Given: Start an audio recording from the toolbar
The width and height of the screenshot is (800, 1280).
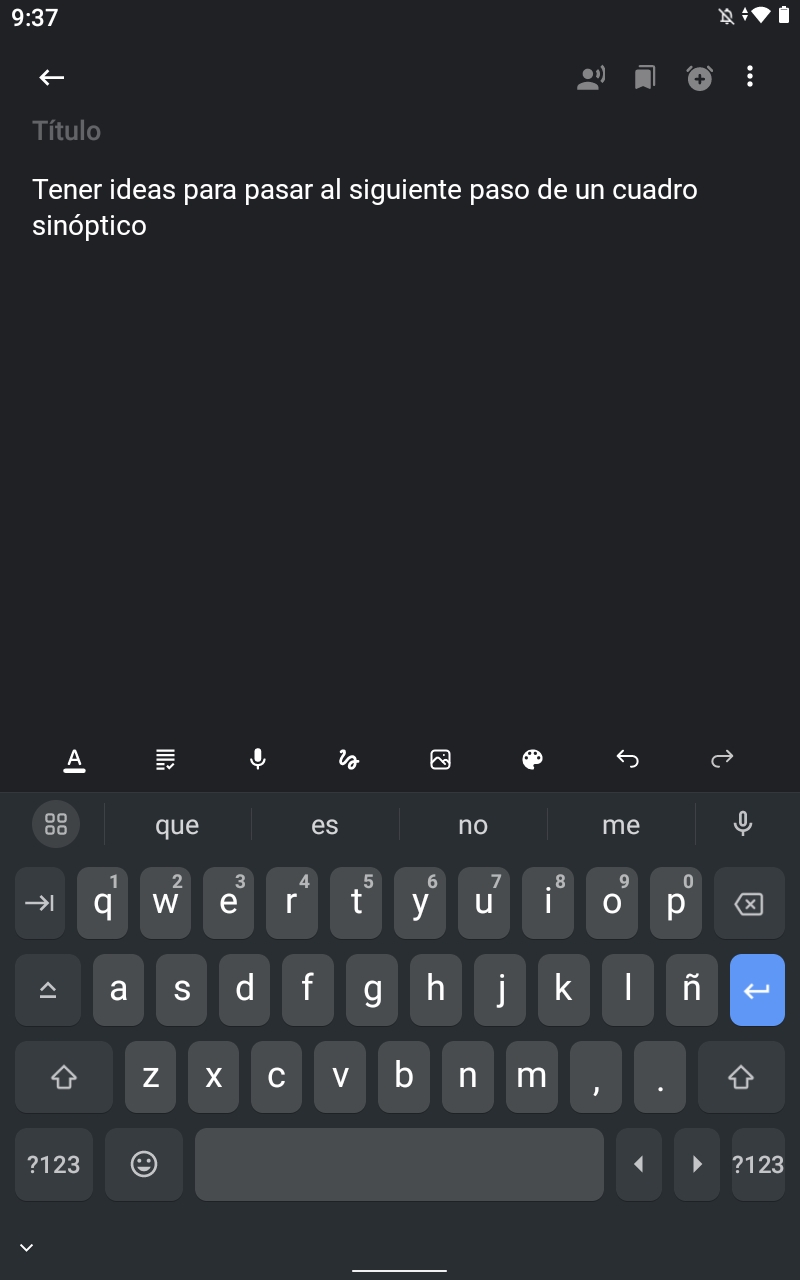Looking at the screenshot, I should [258, 760].
